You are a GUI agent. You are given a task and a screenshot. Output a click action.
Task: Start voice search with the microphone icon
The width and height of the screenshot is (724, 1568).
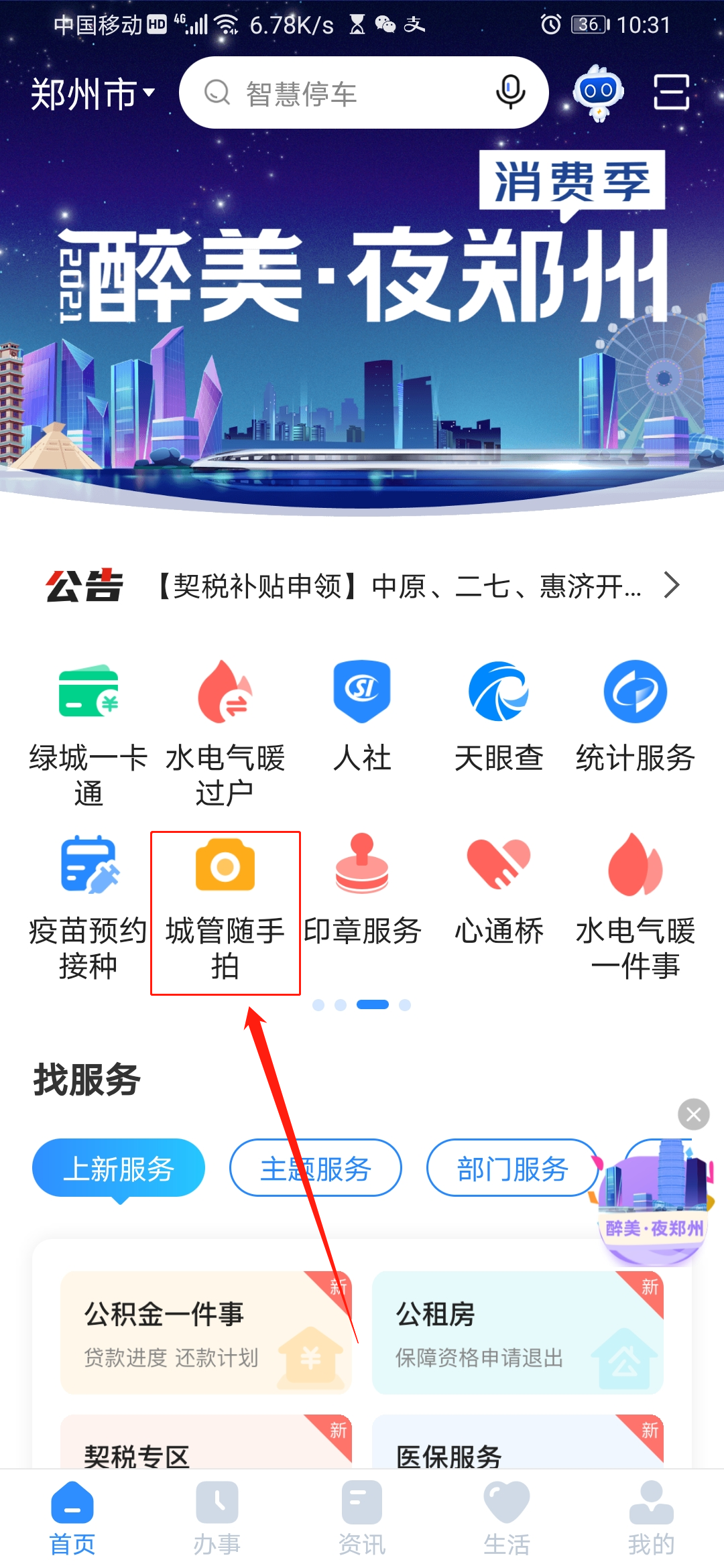tap(510, 92)
